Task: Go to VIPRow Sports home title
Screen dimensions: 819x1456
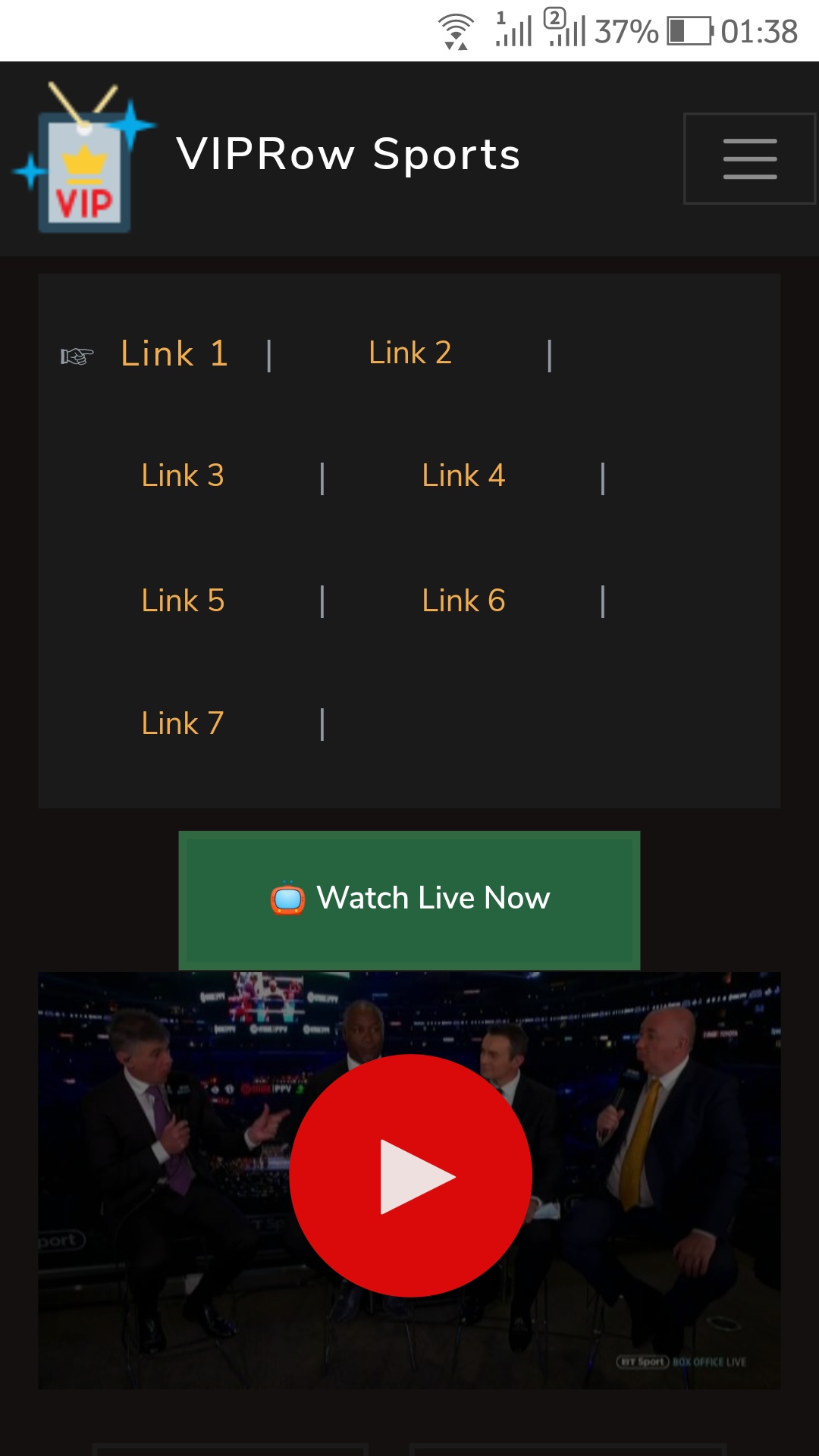Action: click(349, 155)
